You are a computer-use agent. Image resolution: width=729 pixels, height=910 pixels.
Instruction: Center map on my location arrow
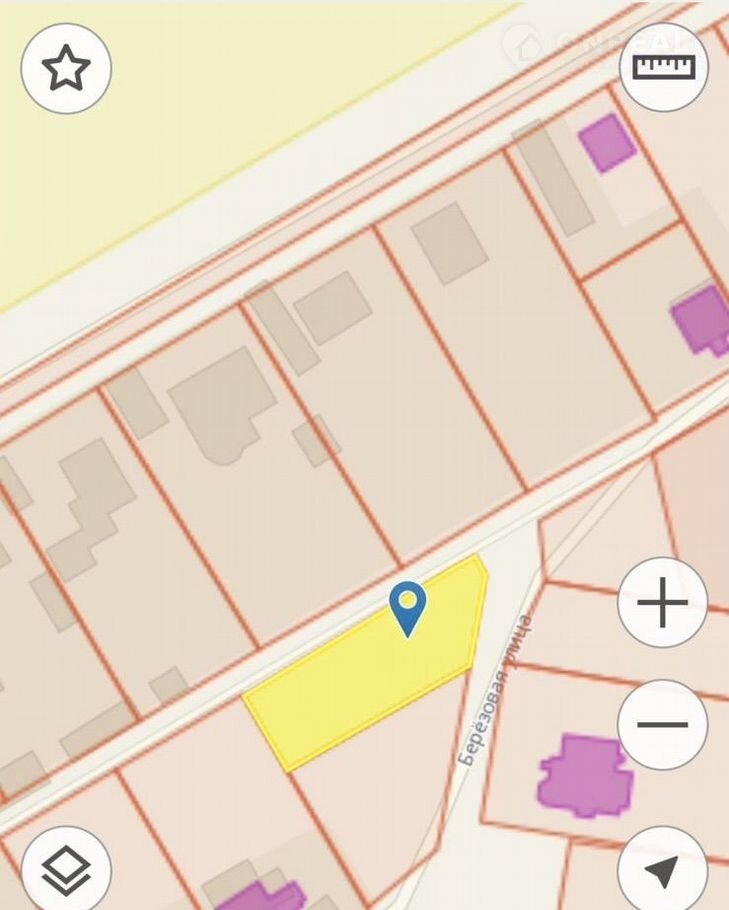(x=662, y=868)
